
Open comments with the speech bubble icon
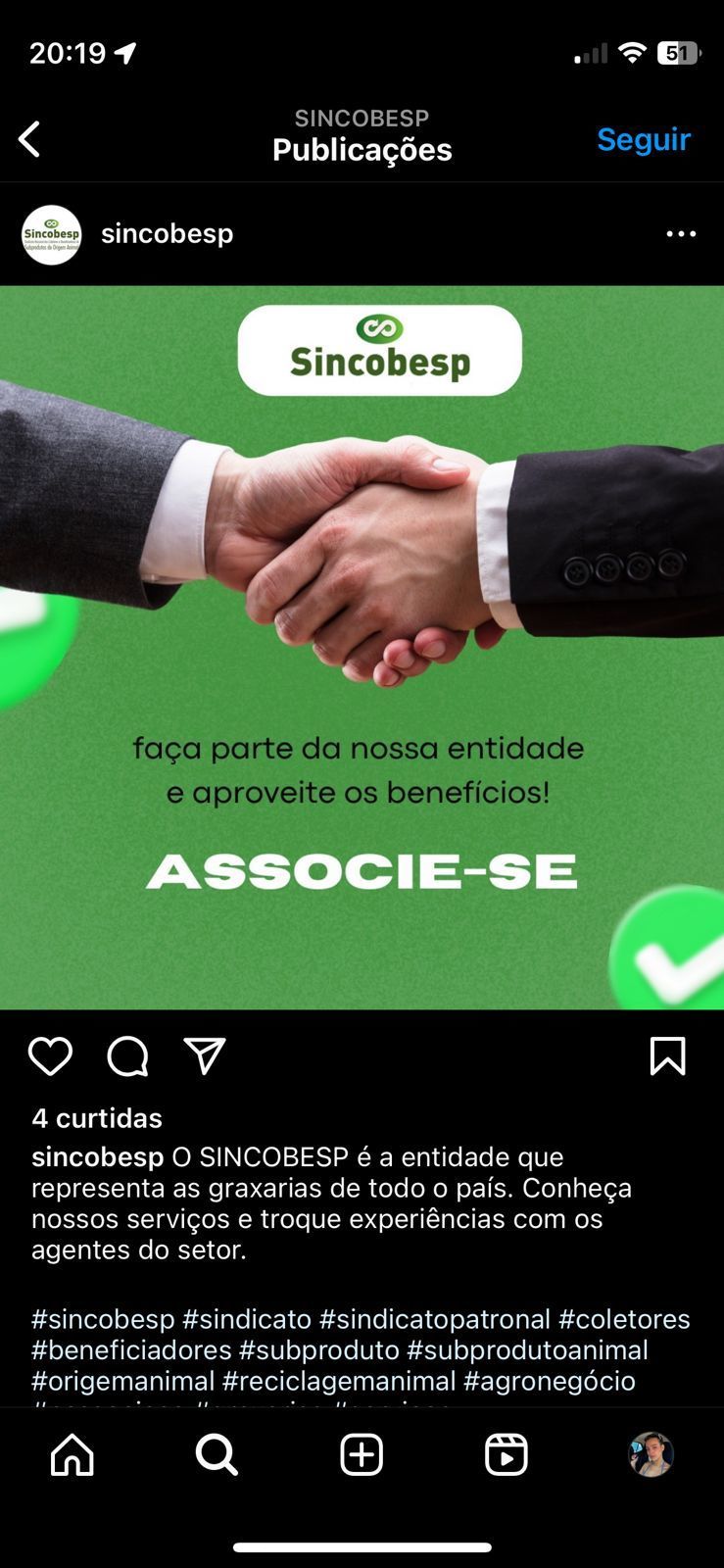(x=127, y=1056)
